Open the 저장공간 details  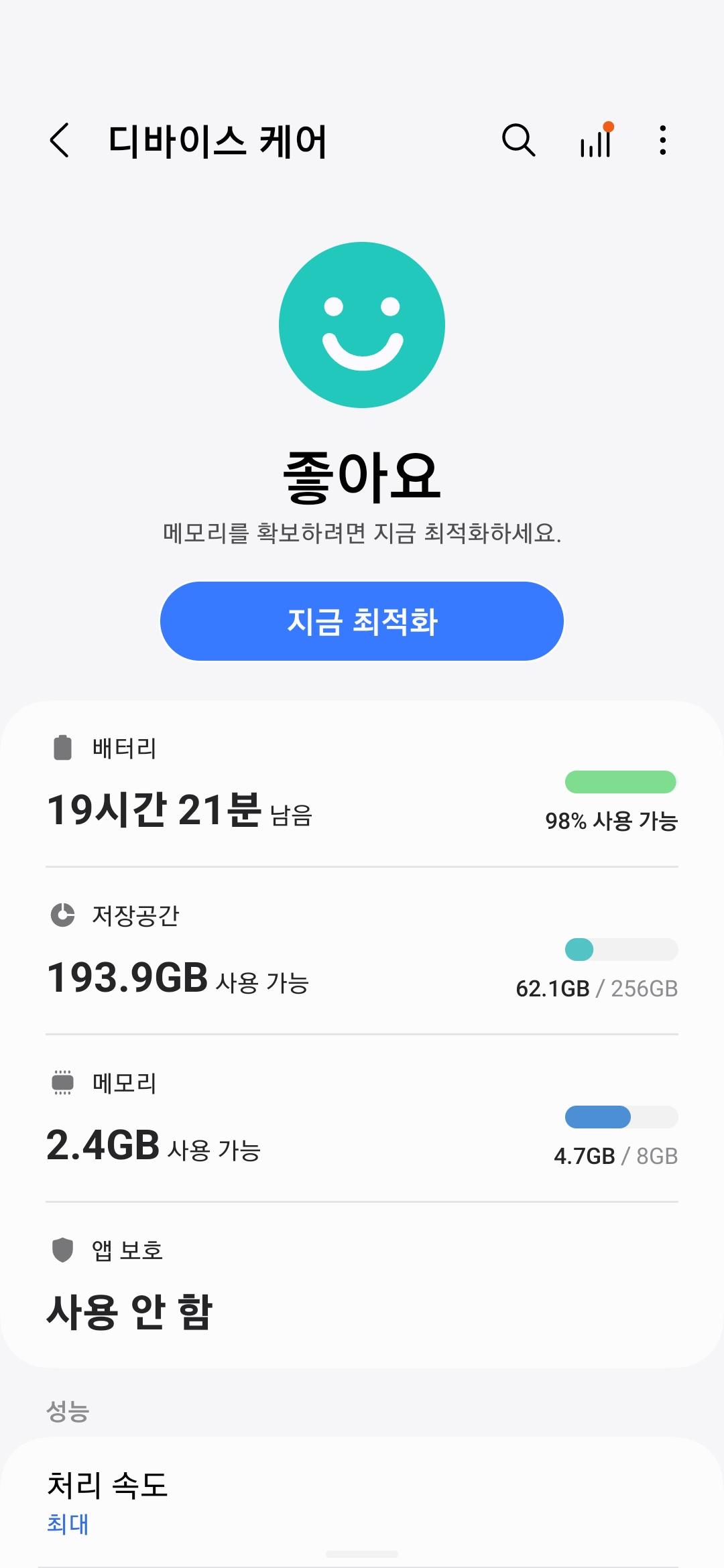click(362, 952)
